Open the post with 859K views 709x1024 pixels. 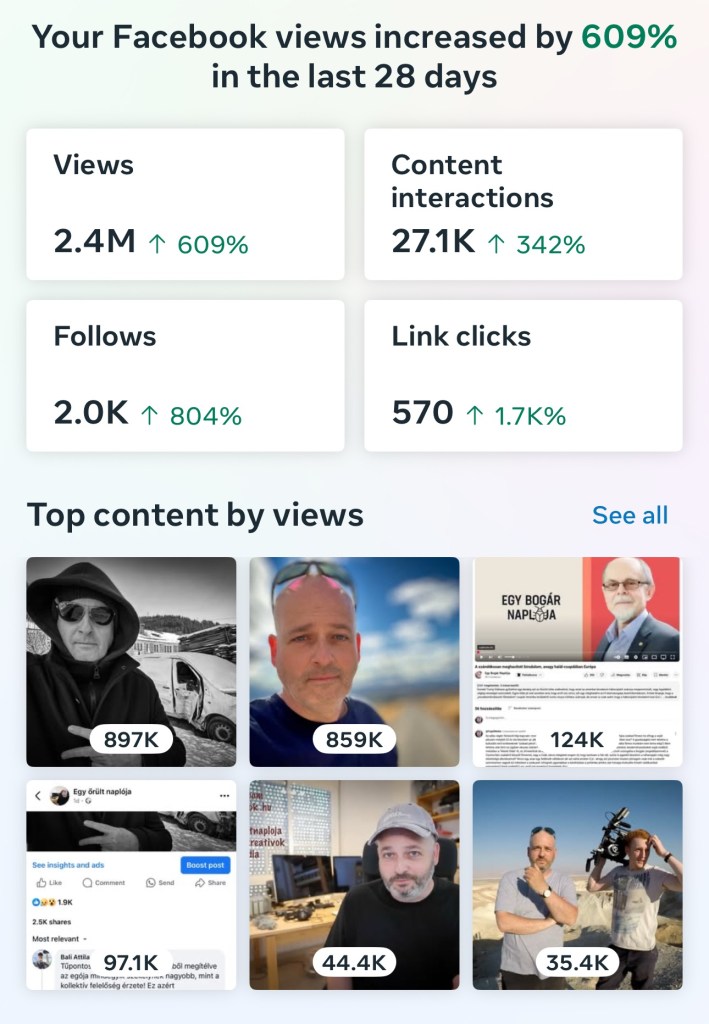point(354,662)
